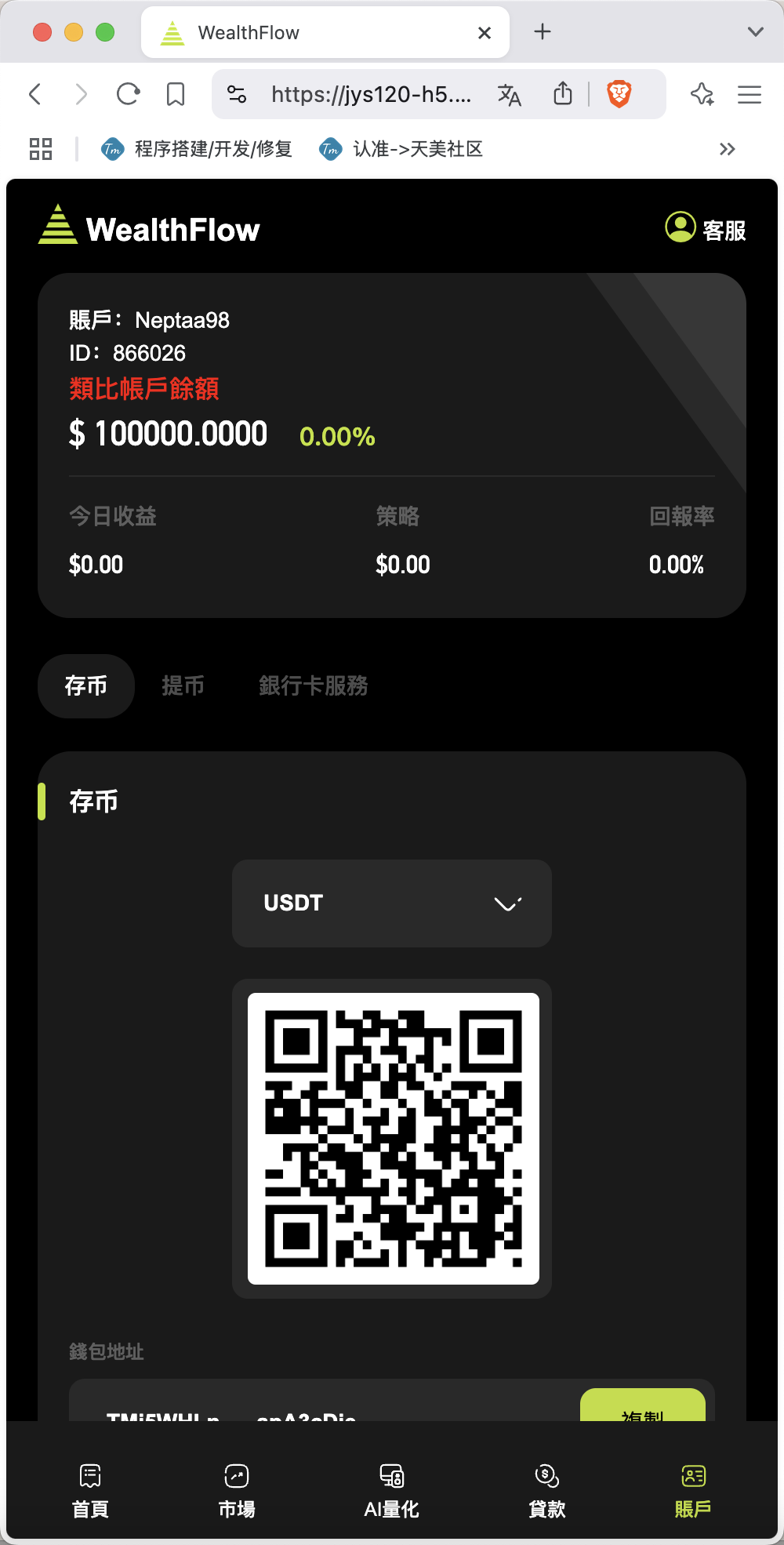Open the 市場 tab
Viewport: 784px width, 1545px height.
tap(237, 1490)
